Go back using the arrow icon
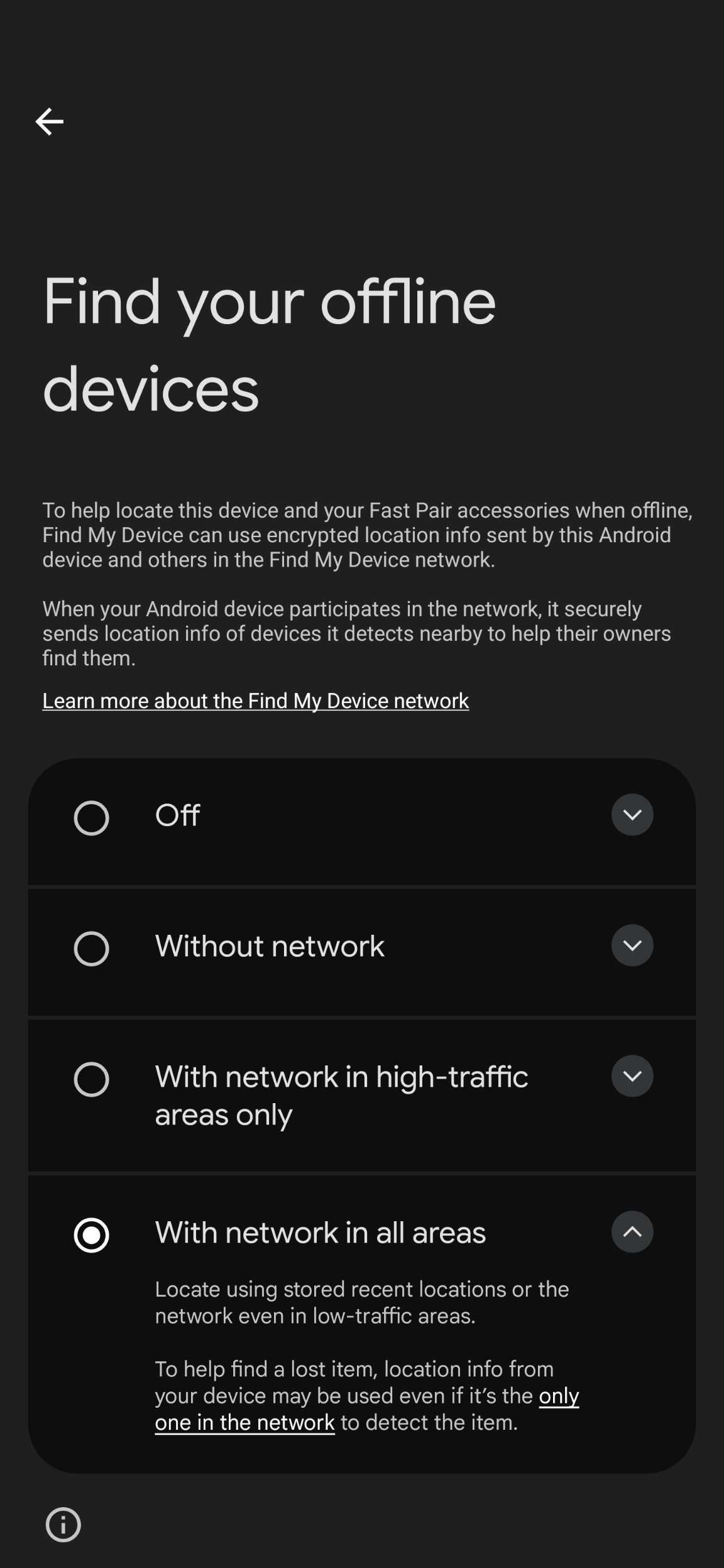The image size is (724, 1568). (x=49, y=121)
